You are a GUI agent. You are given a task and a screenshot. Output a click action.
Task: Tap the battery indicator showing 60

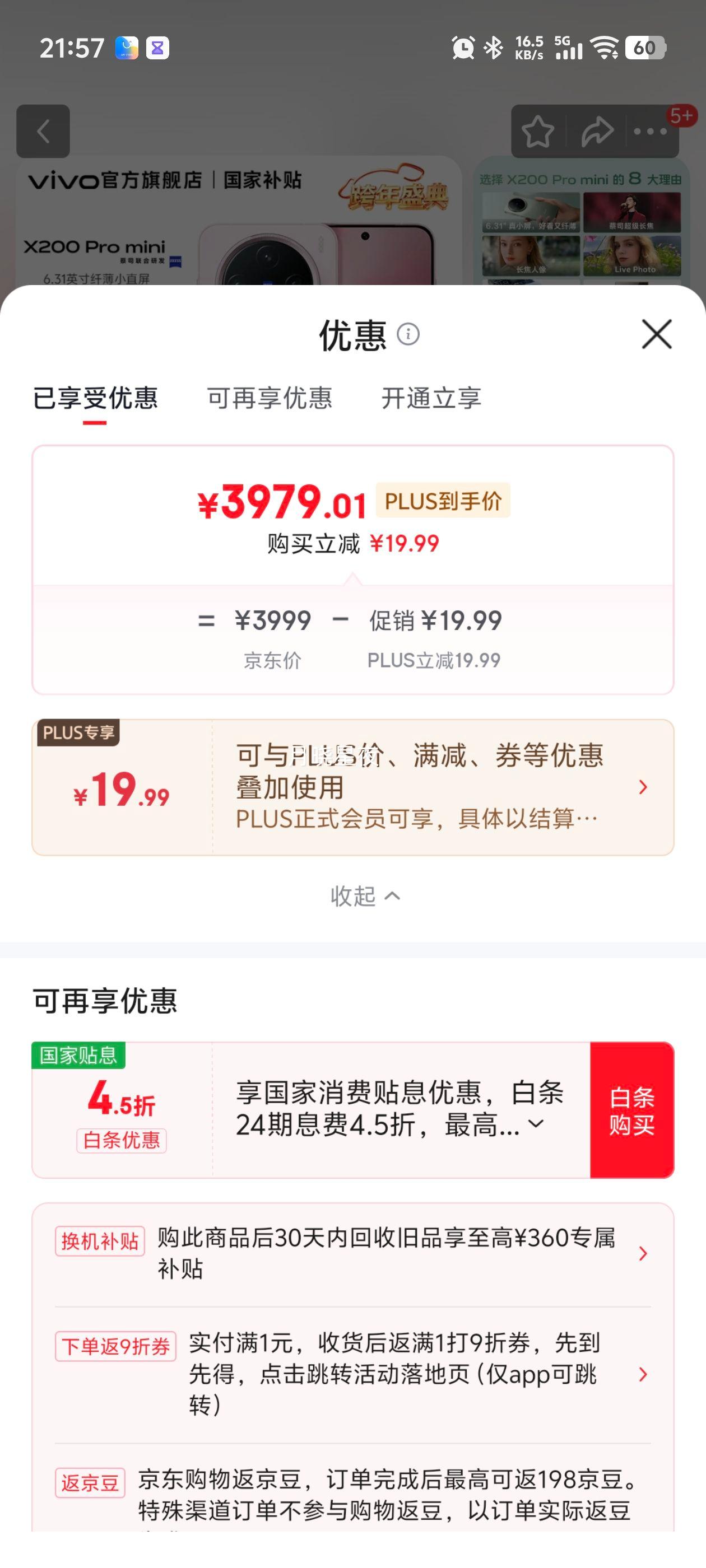tap(645, 48)
